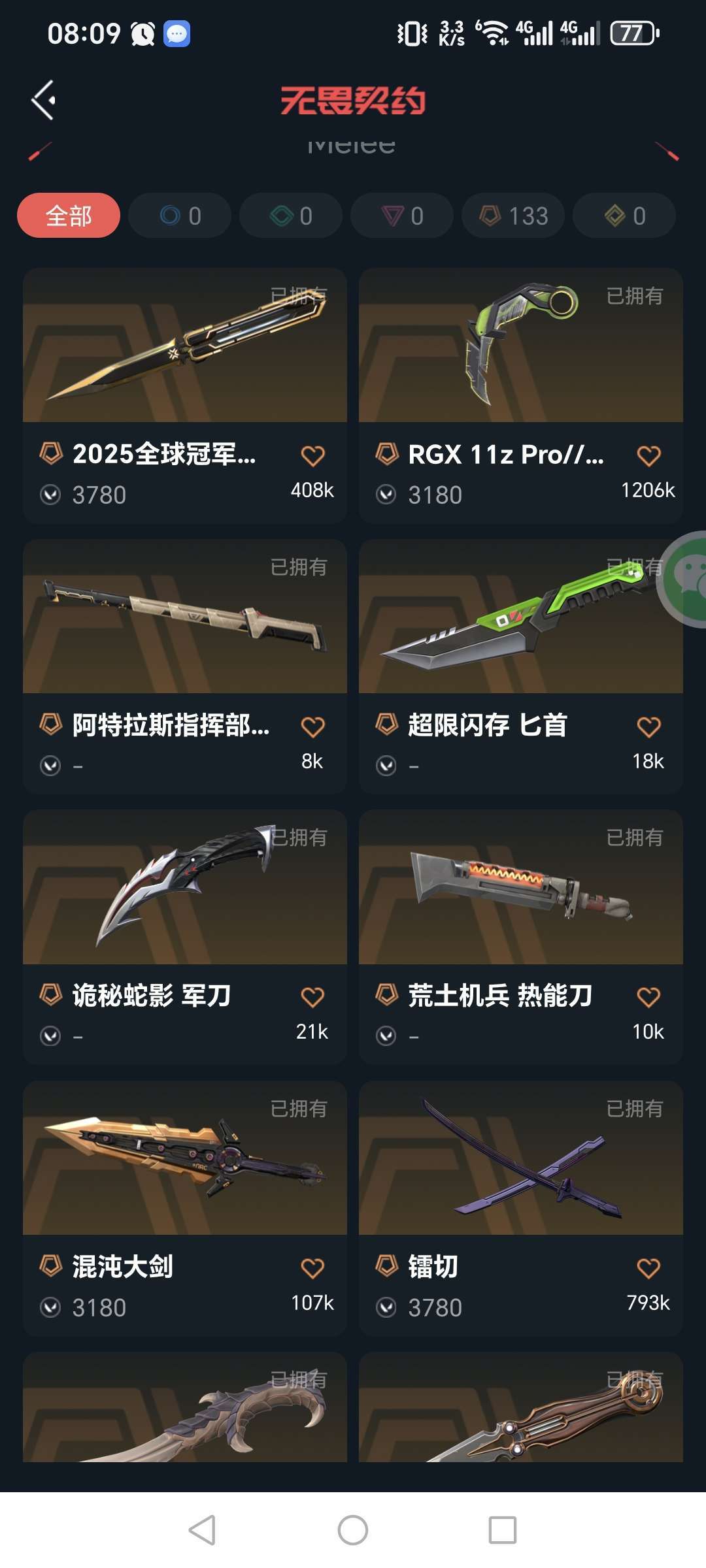Image resolution: width=706 pixels, height=1568 pixels.
Task: Like the RGX 11z Pro skin
Action: [648, 455]
